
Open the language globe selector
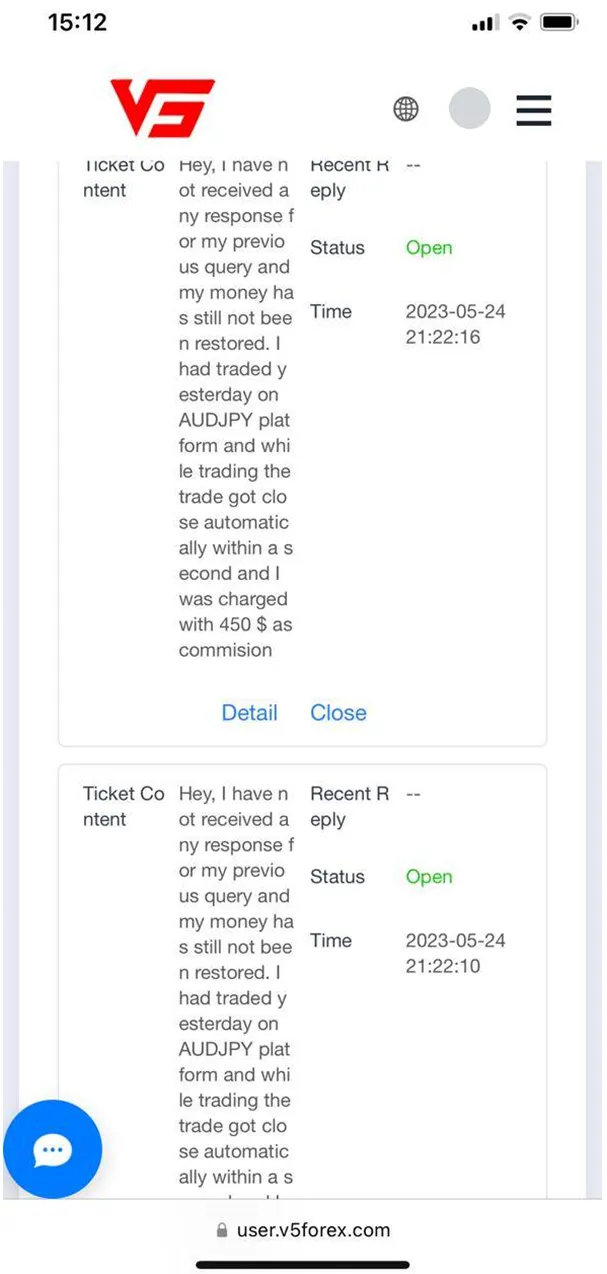pyautogui.click(x=406, y=109)
